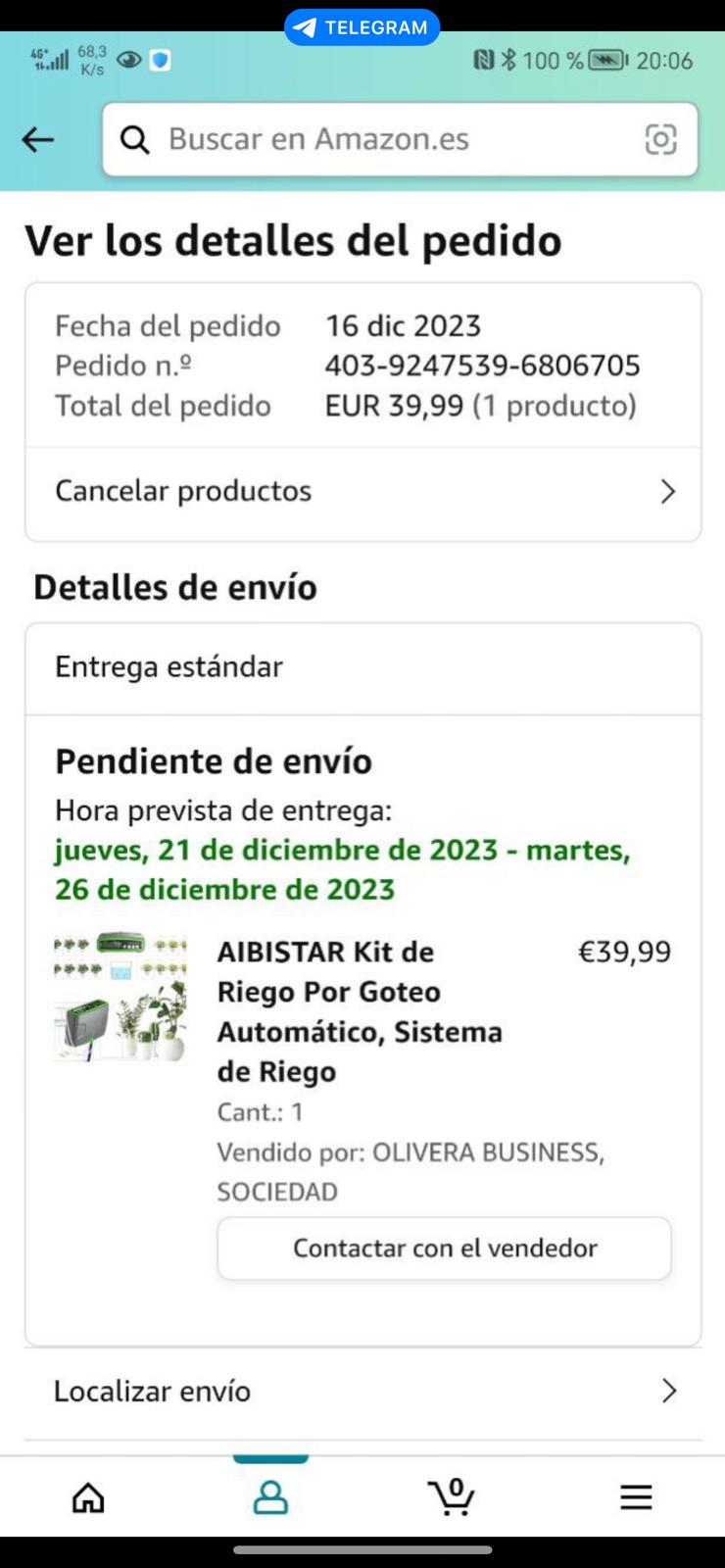Open the shopping cart tab

pos(452,1496)
